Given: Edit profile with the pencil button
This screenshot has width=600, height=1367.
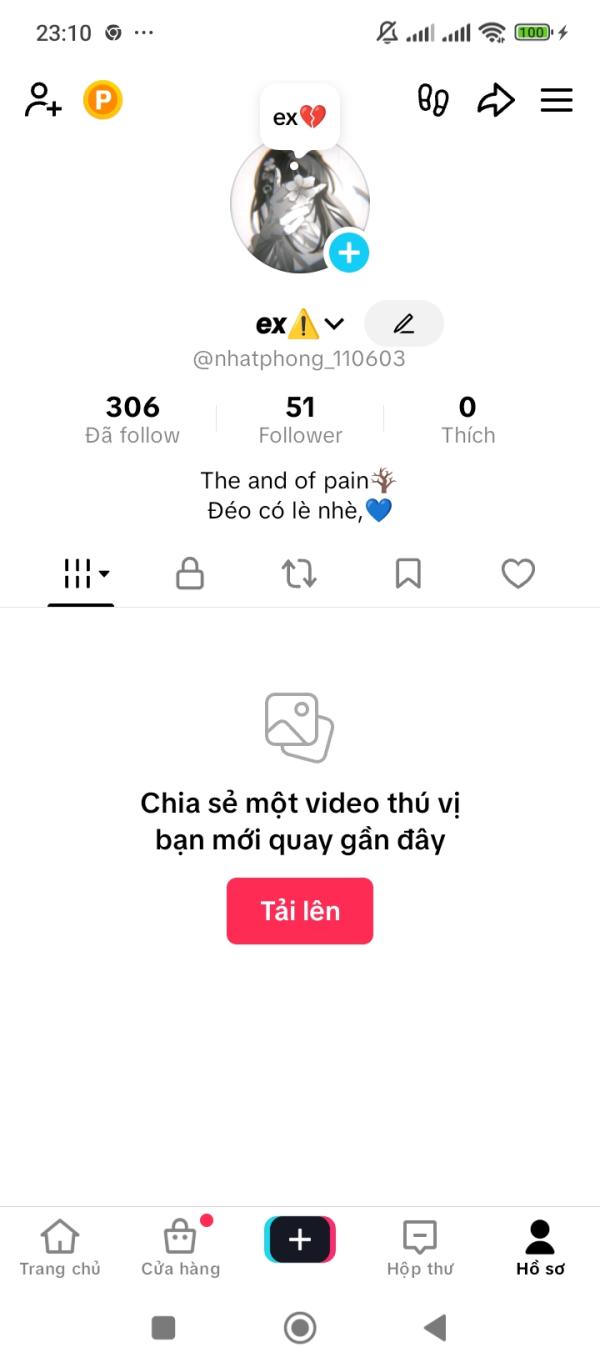Looking at the screenshot, I should pos(403,324).
